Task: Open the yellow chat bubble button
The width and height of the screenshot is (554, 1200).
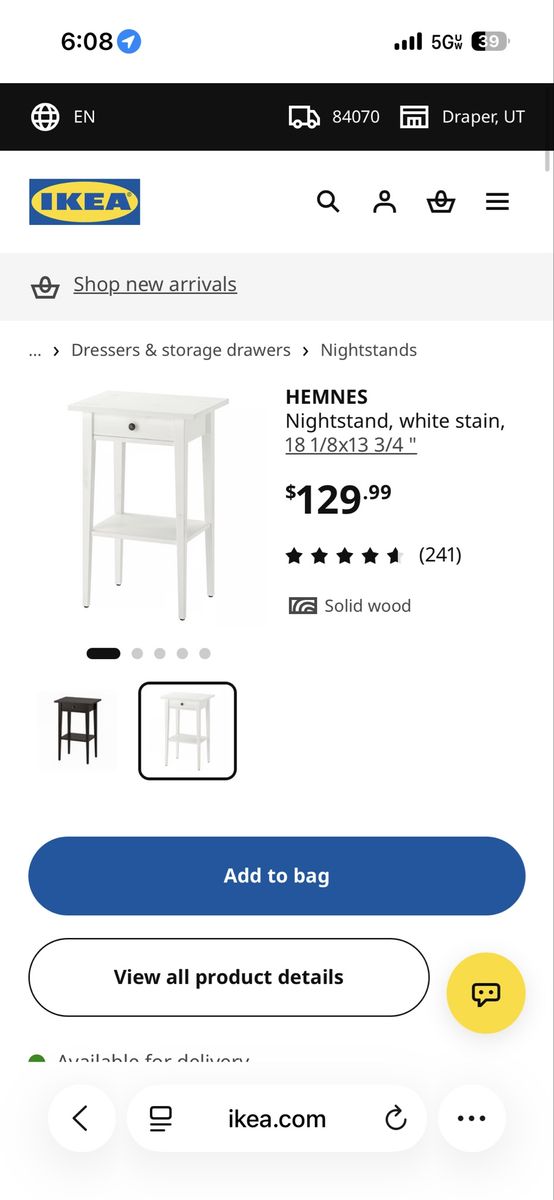Action: (486, 993)
